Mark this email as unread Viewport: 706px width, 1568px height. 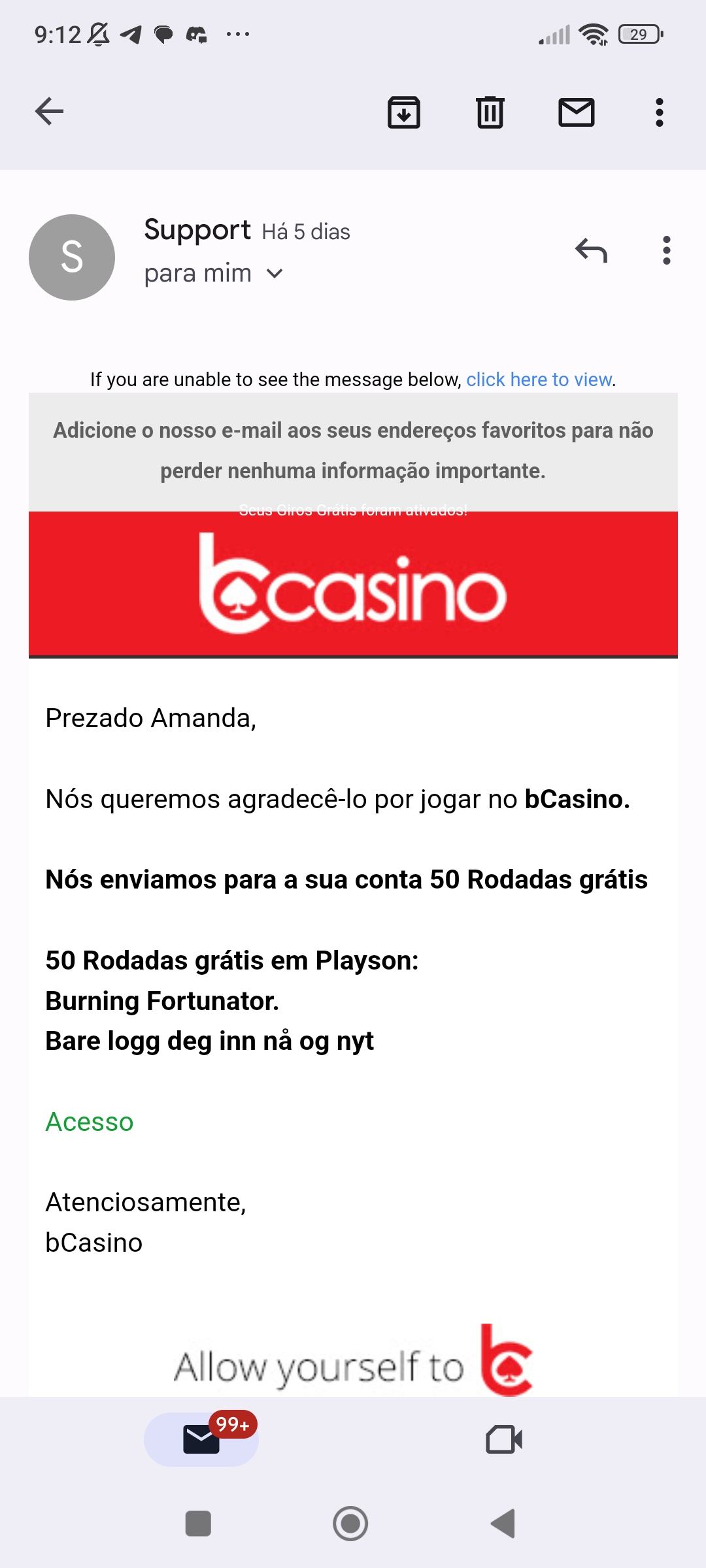[576, 112]
